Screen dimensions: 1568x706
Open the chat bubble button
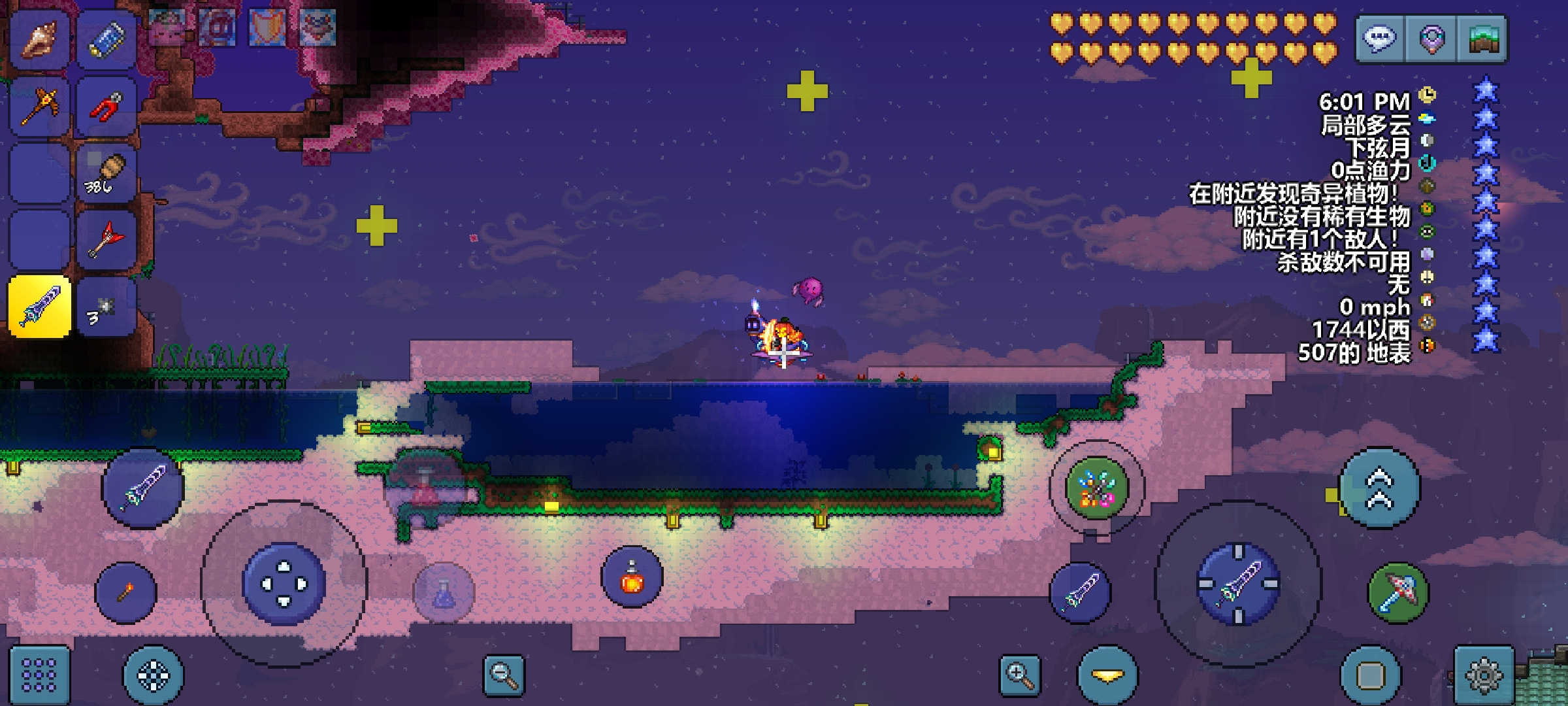[1380, 39]
